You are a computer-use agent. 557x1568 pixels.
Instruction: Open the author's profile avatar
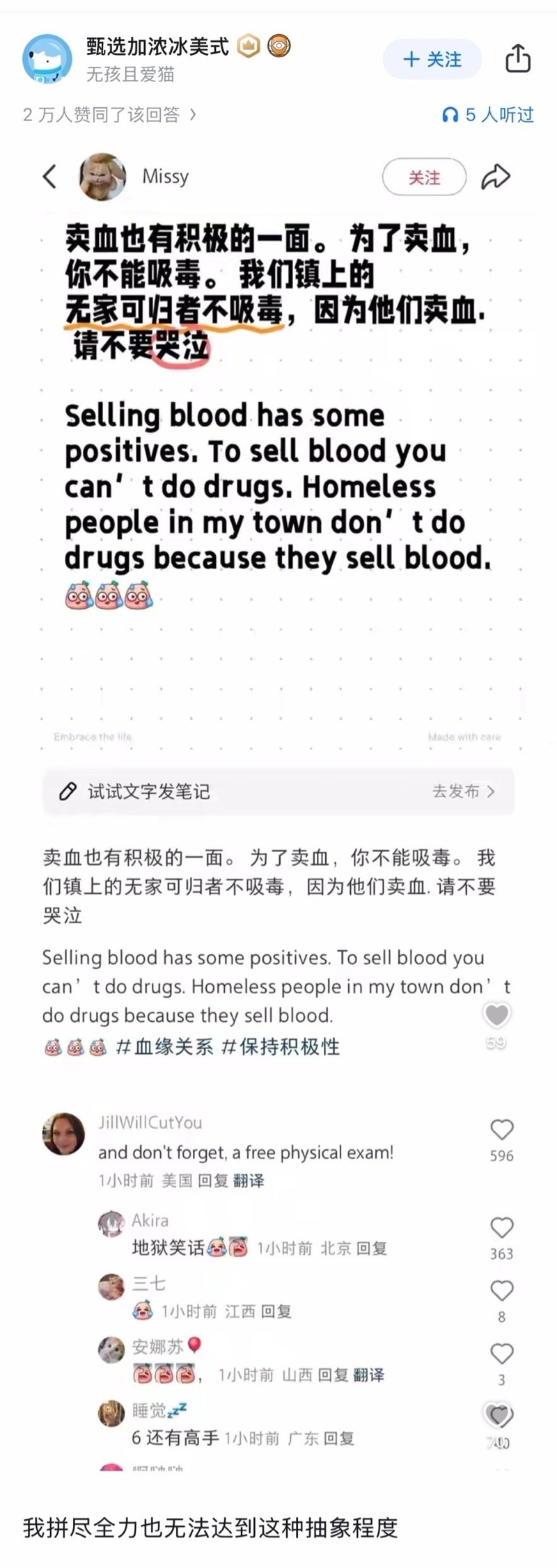pyautogui.click(x=47, y=59)
